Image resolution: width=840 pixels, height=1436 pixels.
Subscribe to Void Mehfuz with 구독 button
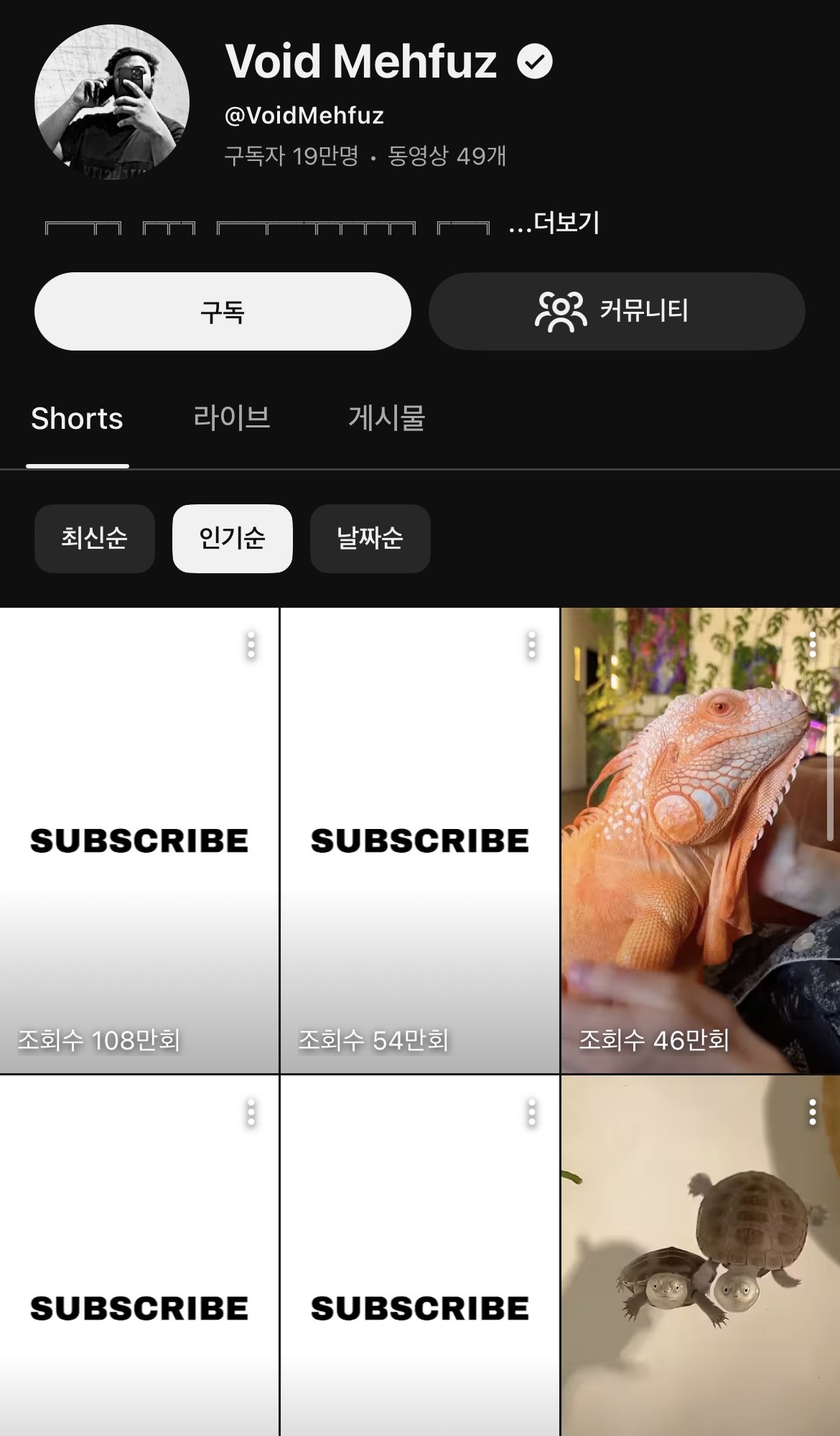tap(223, 311)
